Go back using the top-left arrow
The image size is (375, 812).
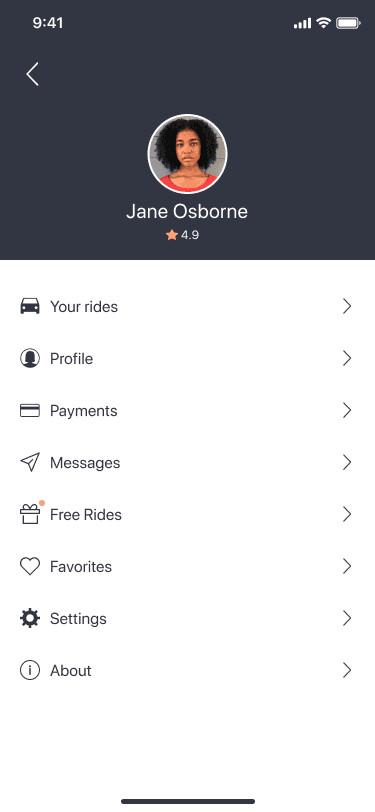pos(33,74)
